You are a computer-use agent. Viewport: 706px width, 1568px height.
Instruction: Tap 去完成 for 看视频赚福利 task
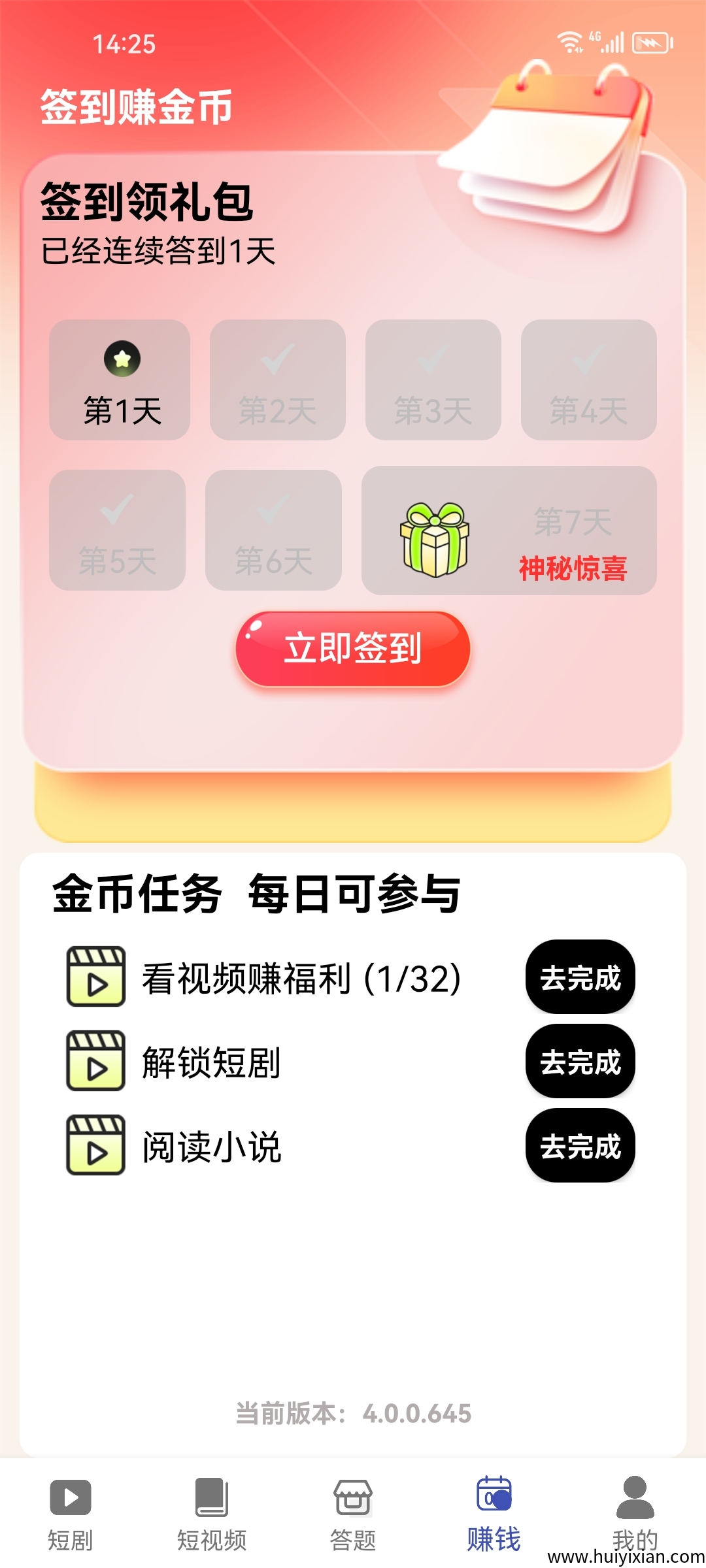pos(580,977)
